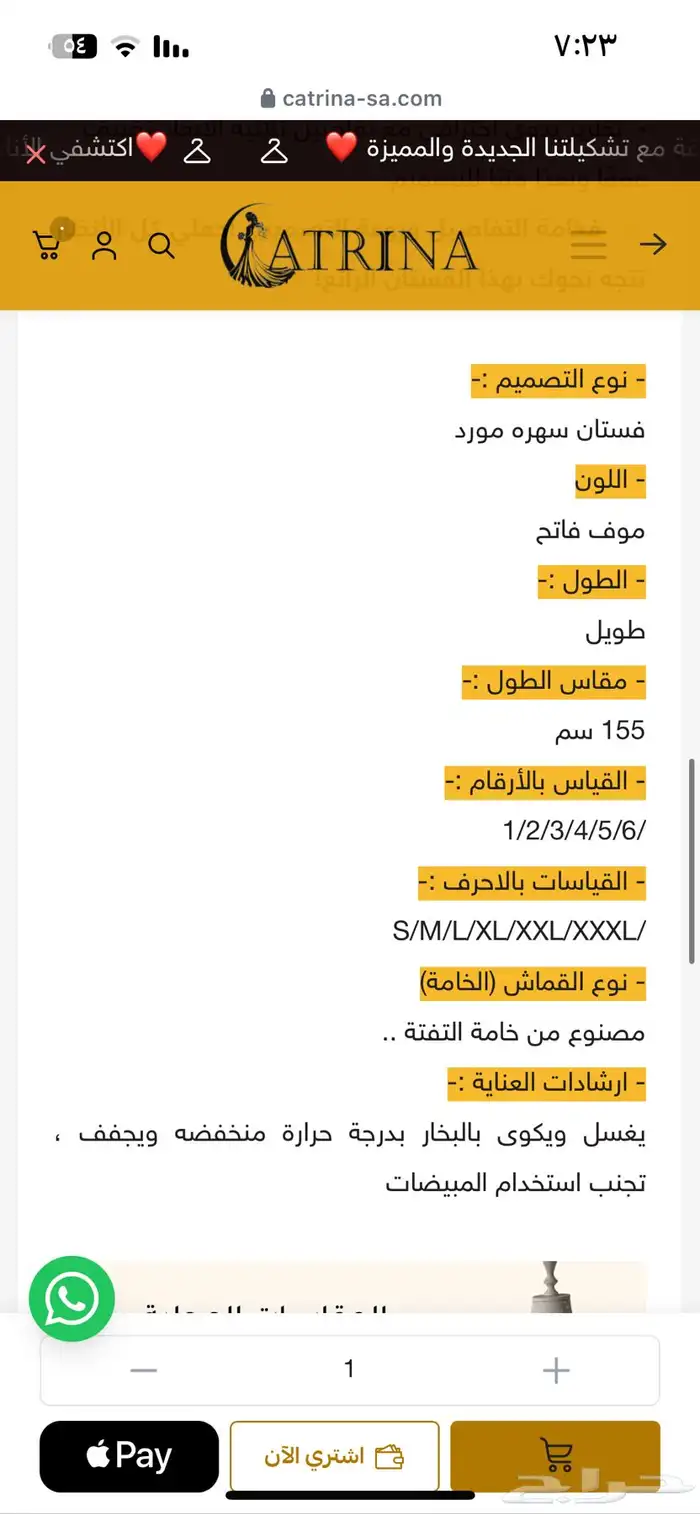The height and width of the screenshot is (1514, 700).
Task: Increase quantity with the plus button
Action: click(555, 1370)
